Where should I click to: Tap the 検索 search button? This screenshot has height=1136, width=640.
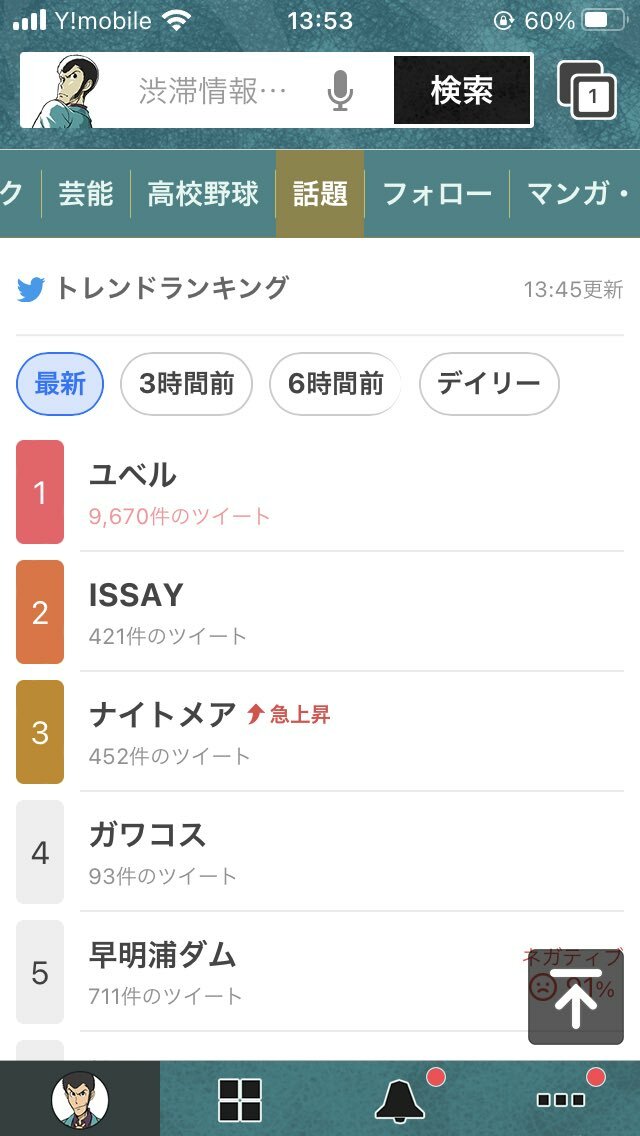tap(462, 91)
